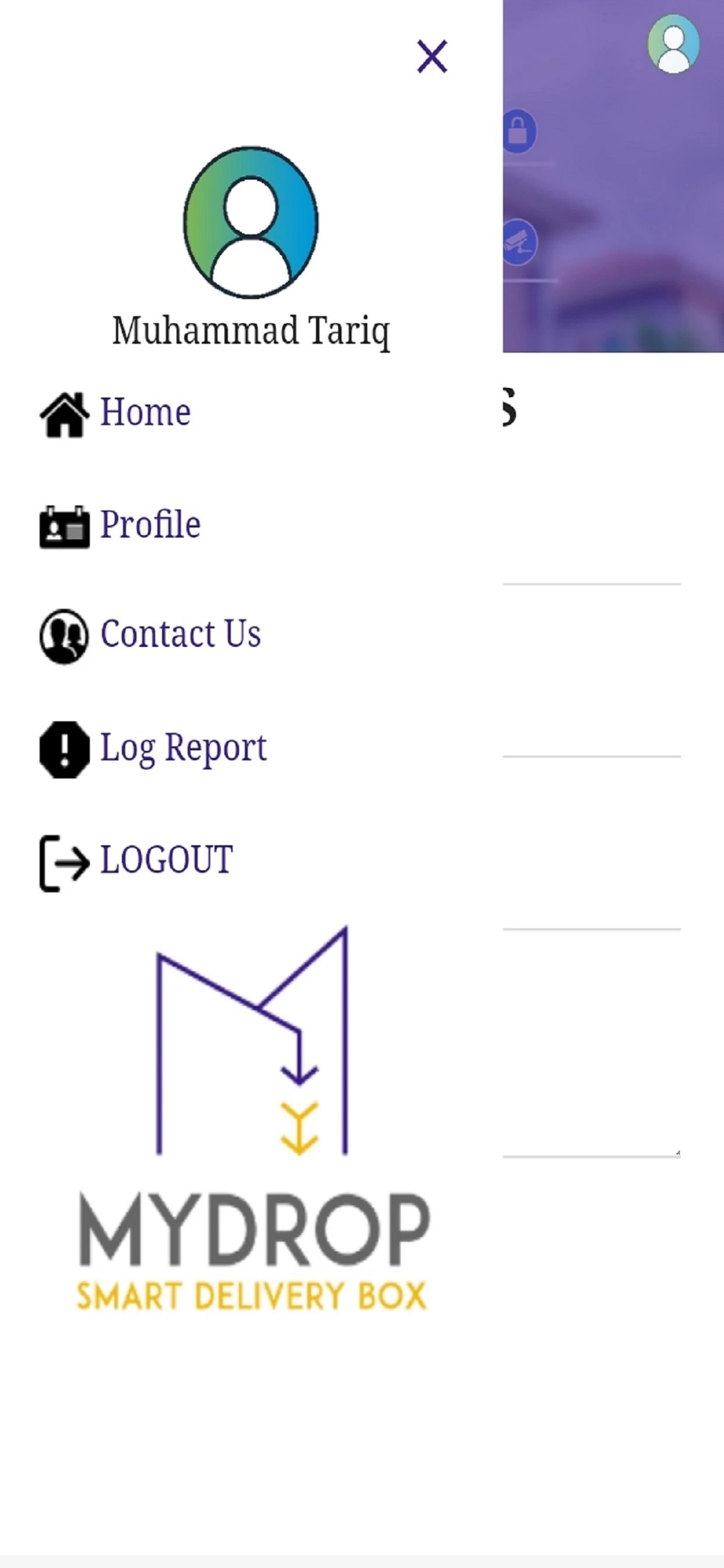Open the Contact Us page
Image resolution: width=724 pixels, height=1568 pixels.
point(180,634)
